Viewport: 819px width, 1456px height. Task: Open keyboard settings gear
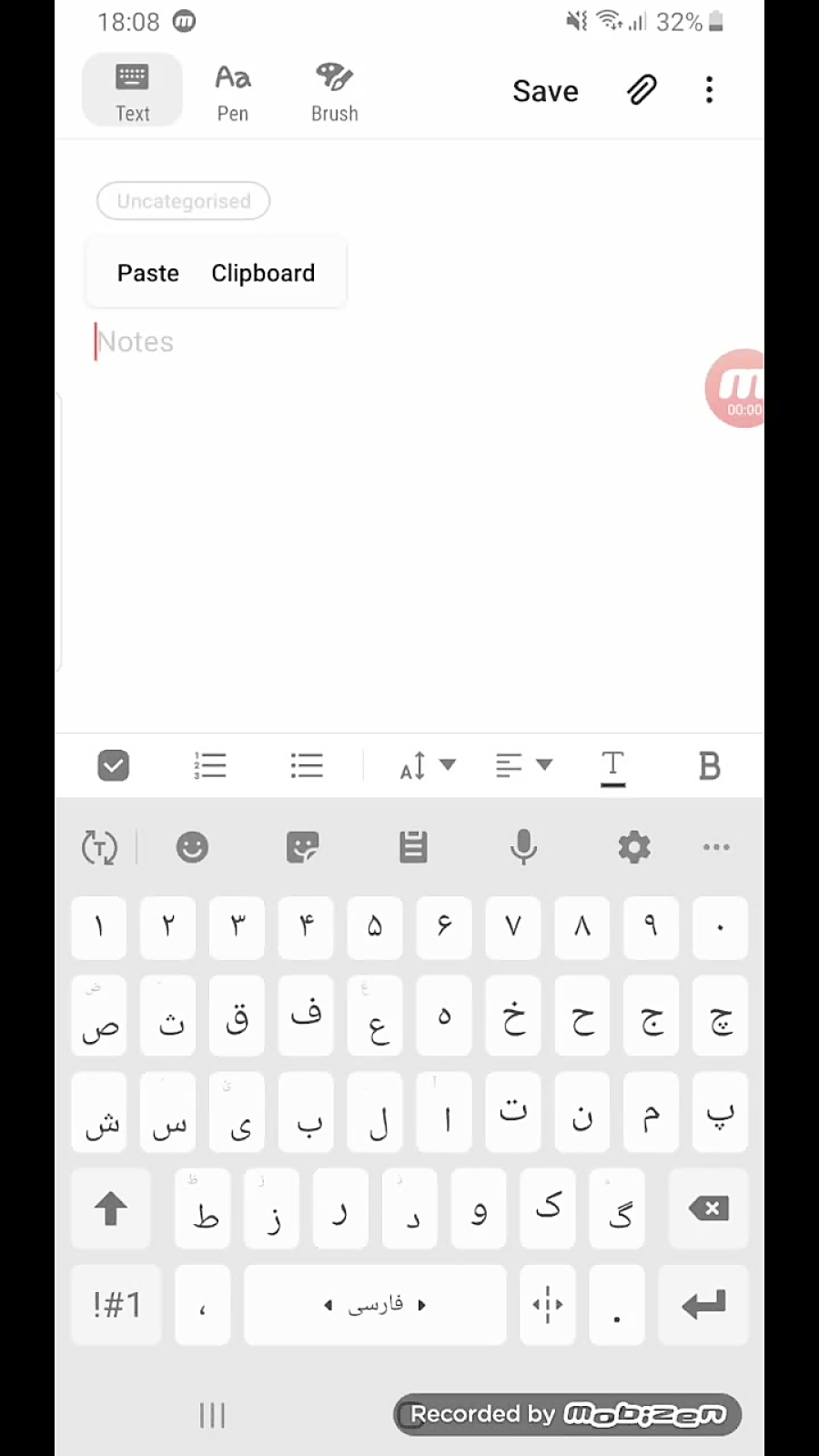(634, 847)
